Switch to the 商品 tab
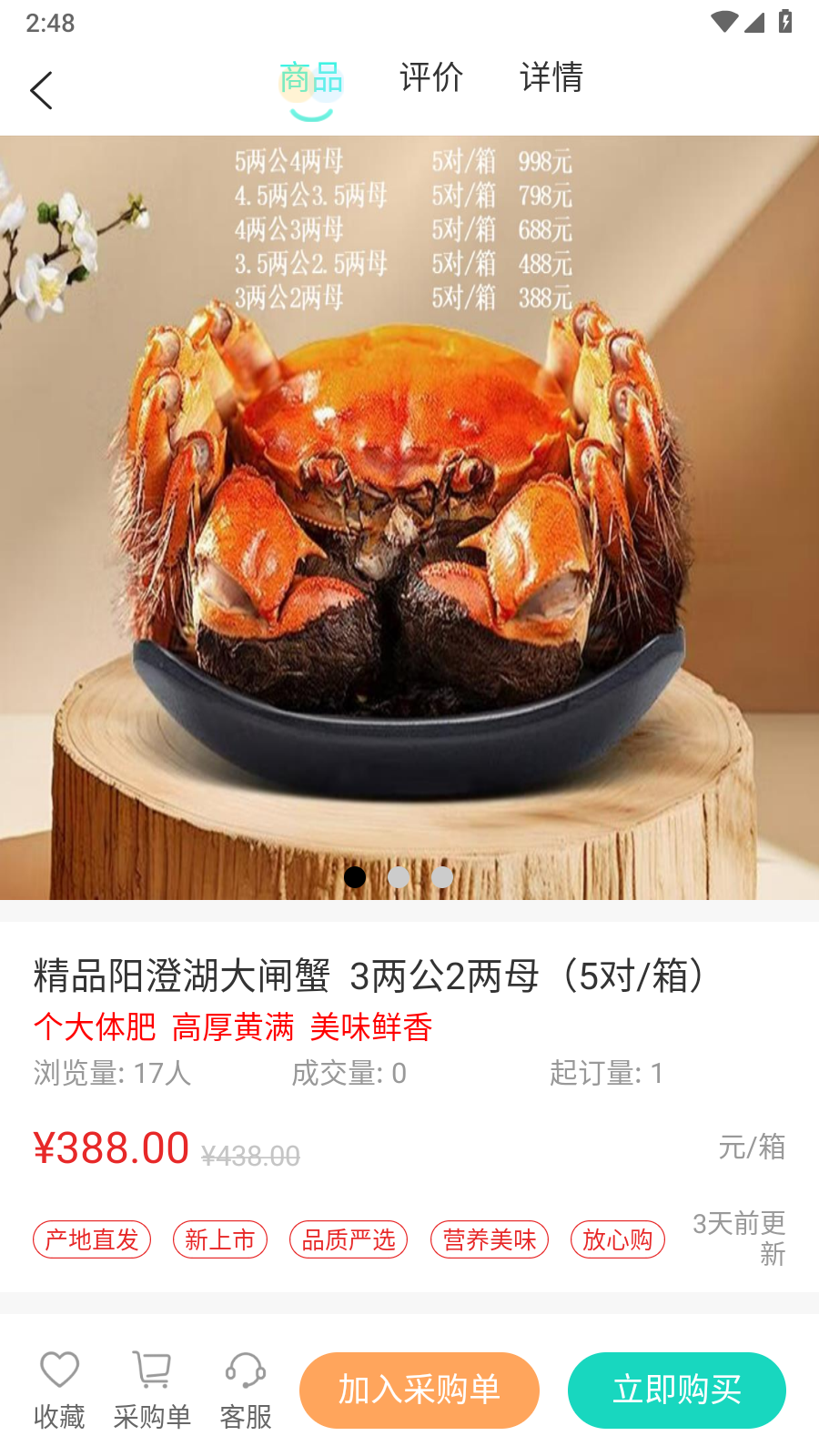The width and height of the screenshot is (819, 1456). click(310, 79)
